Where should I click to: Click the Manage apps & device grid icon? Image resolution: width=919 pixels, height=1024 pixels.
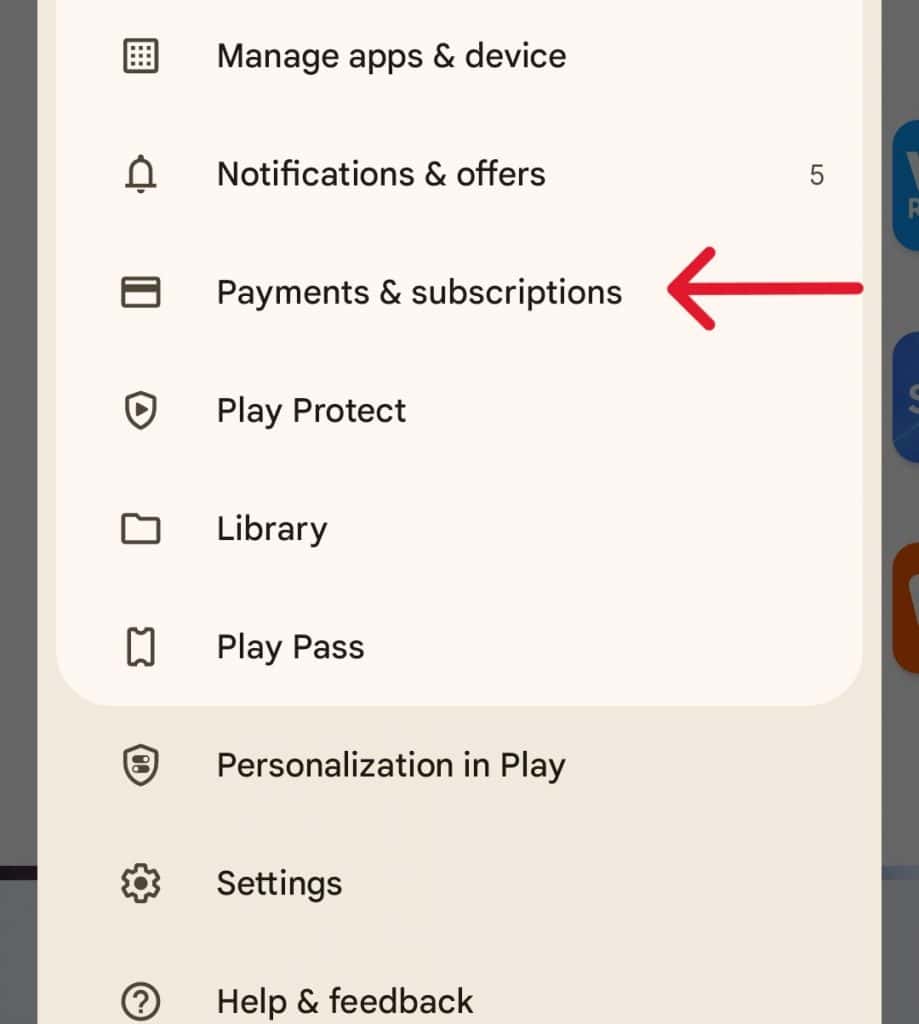[140, 56]
